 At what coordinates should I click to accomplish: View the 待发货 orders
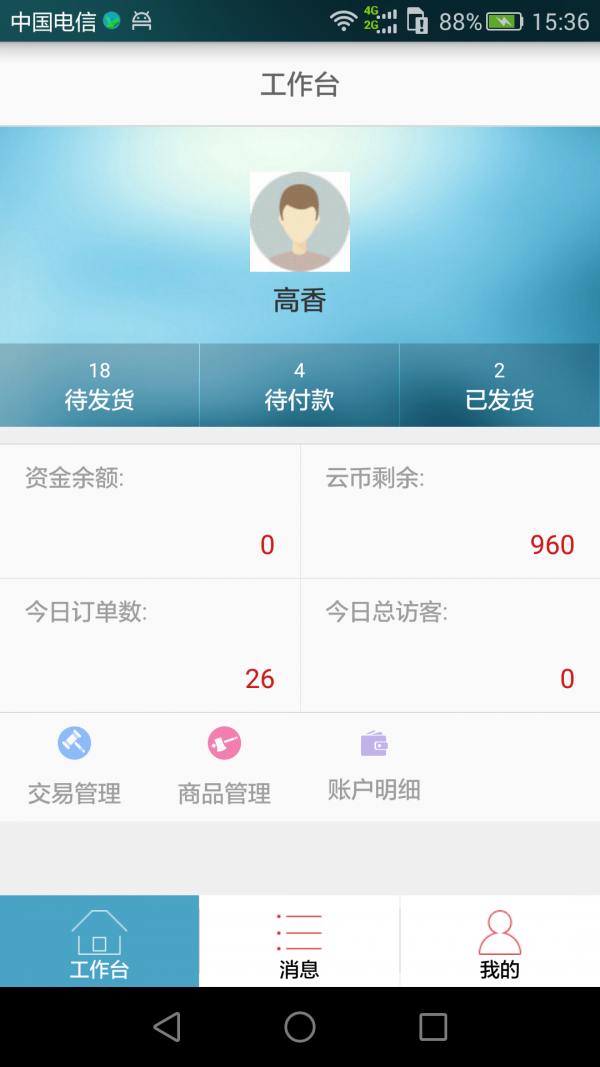click(x=99, y=386)
